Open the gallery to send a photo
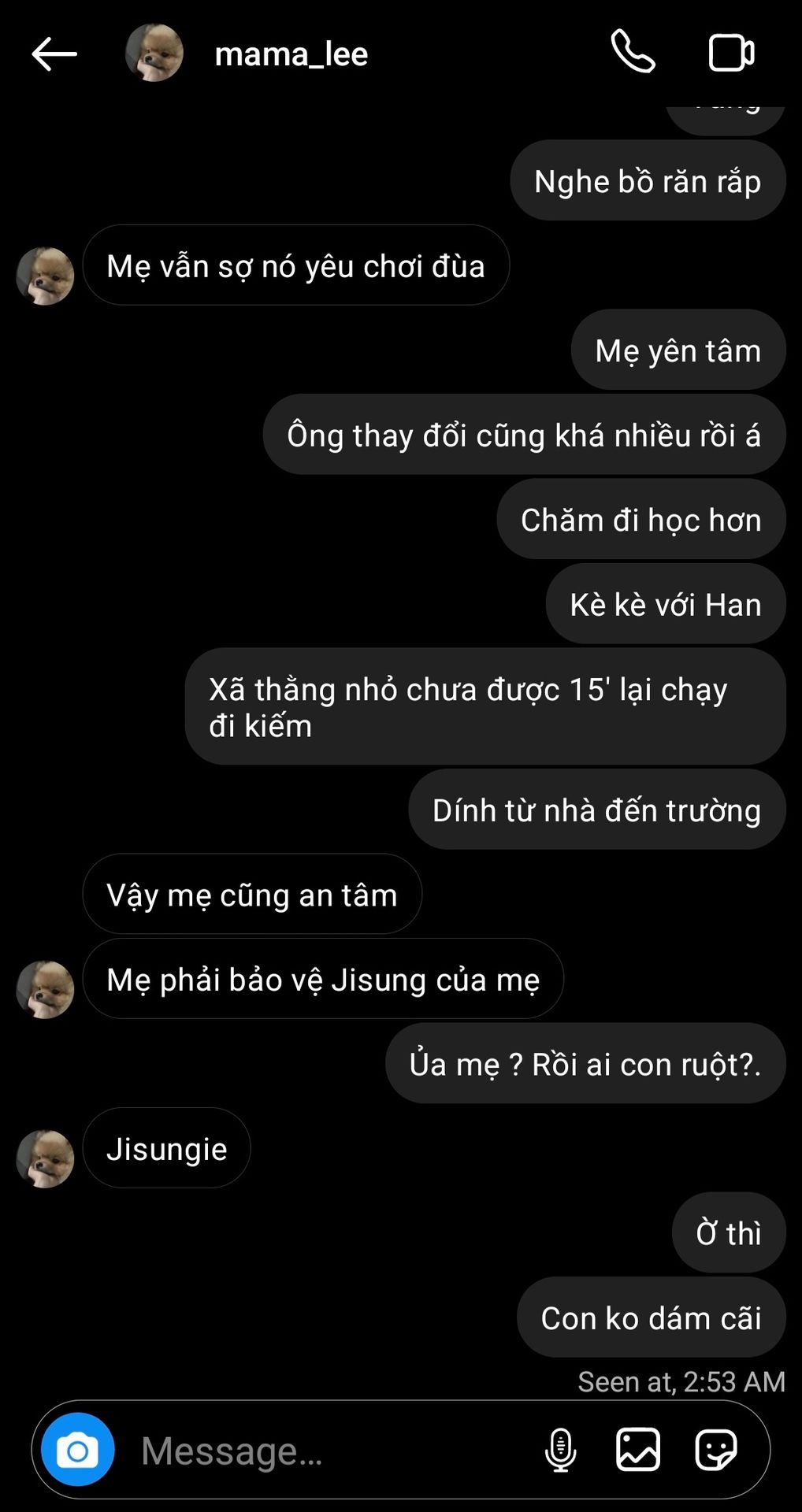 tap(637, 1450)
